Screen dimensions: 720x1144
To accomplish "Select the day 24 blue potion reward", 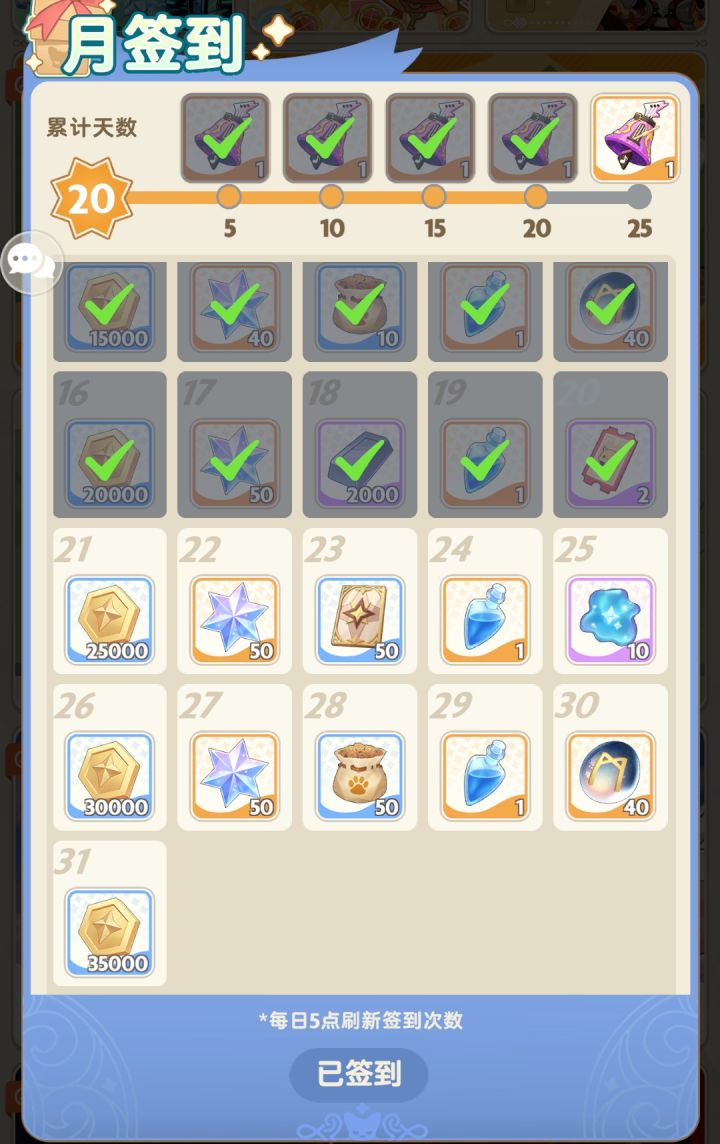I will [x=485, y=620].
